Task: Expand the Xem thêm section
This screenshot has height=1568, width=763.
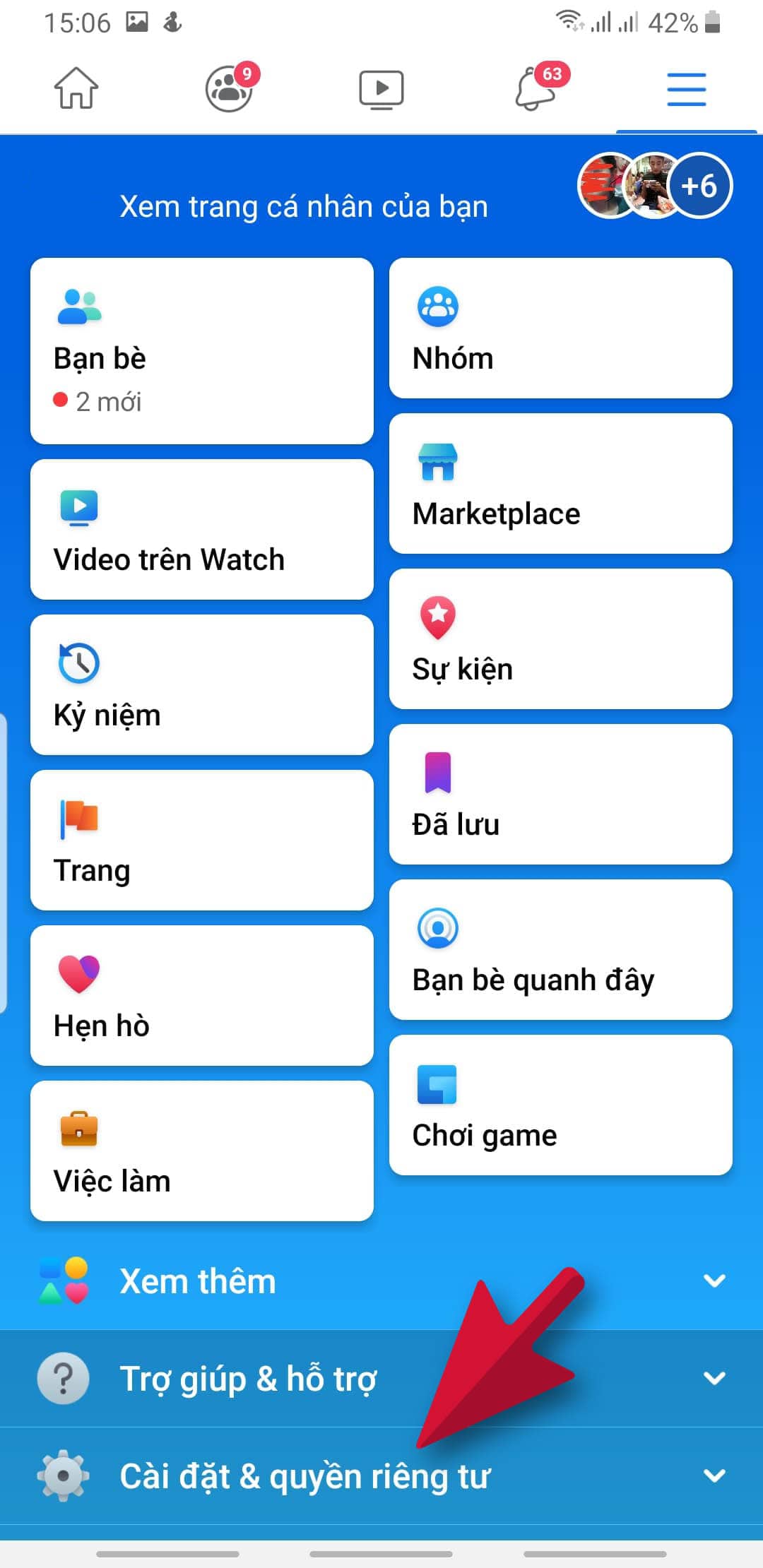Action: (381, 1281)
